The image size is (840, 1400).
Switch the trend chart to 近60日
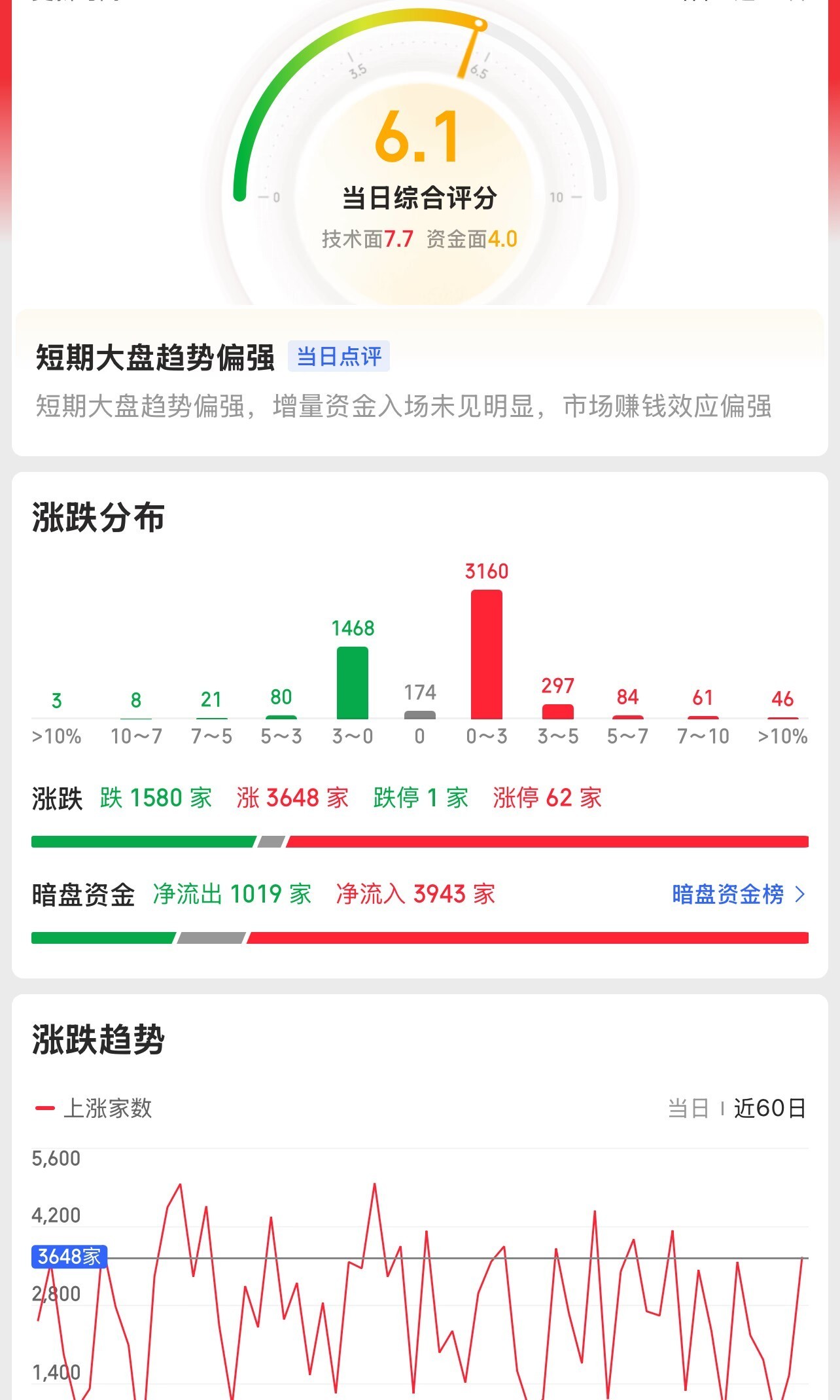click(x=769, y=1108)
